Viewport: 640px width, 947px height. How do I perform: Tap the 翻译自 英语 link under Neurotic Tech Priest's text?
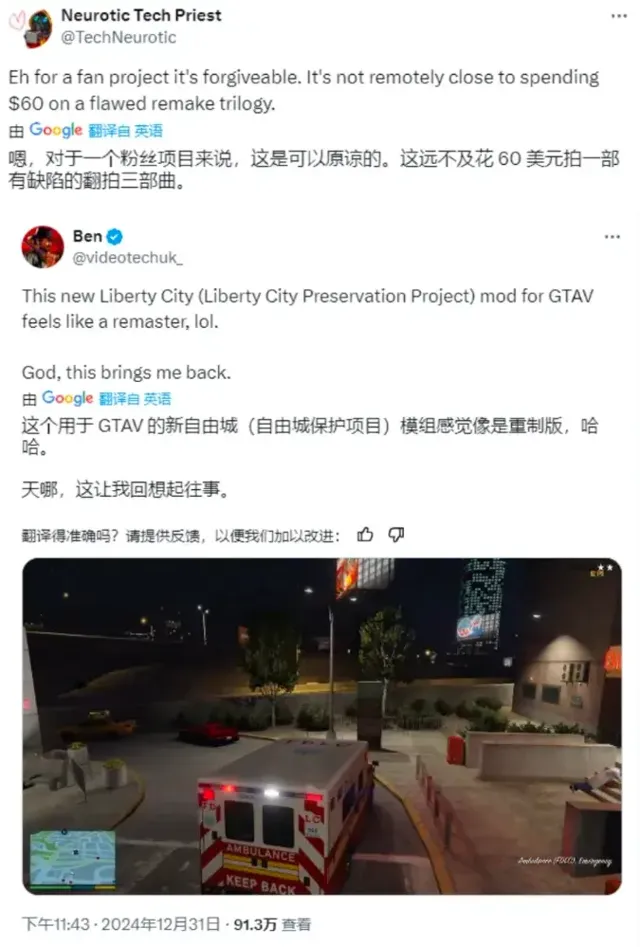point(125,131)
